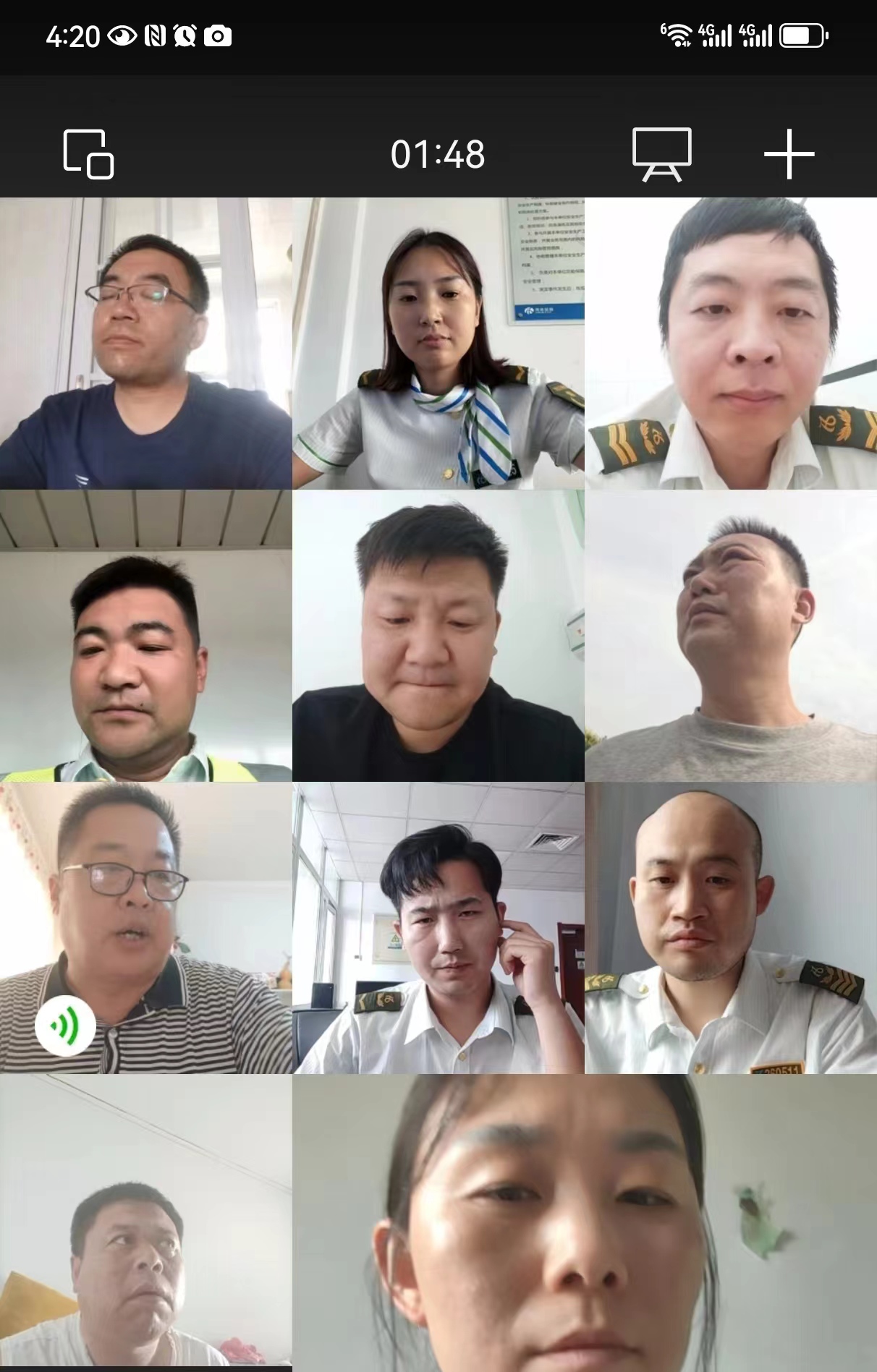Open video tile of woman with striped scarf
The width and height of the screenshot is (877, 1372).
pos(438,344)
